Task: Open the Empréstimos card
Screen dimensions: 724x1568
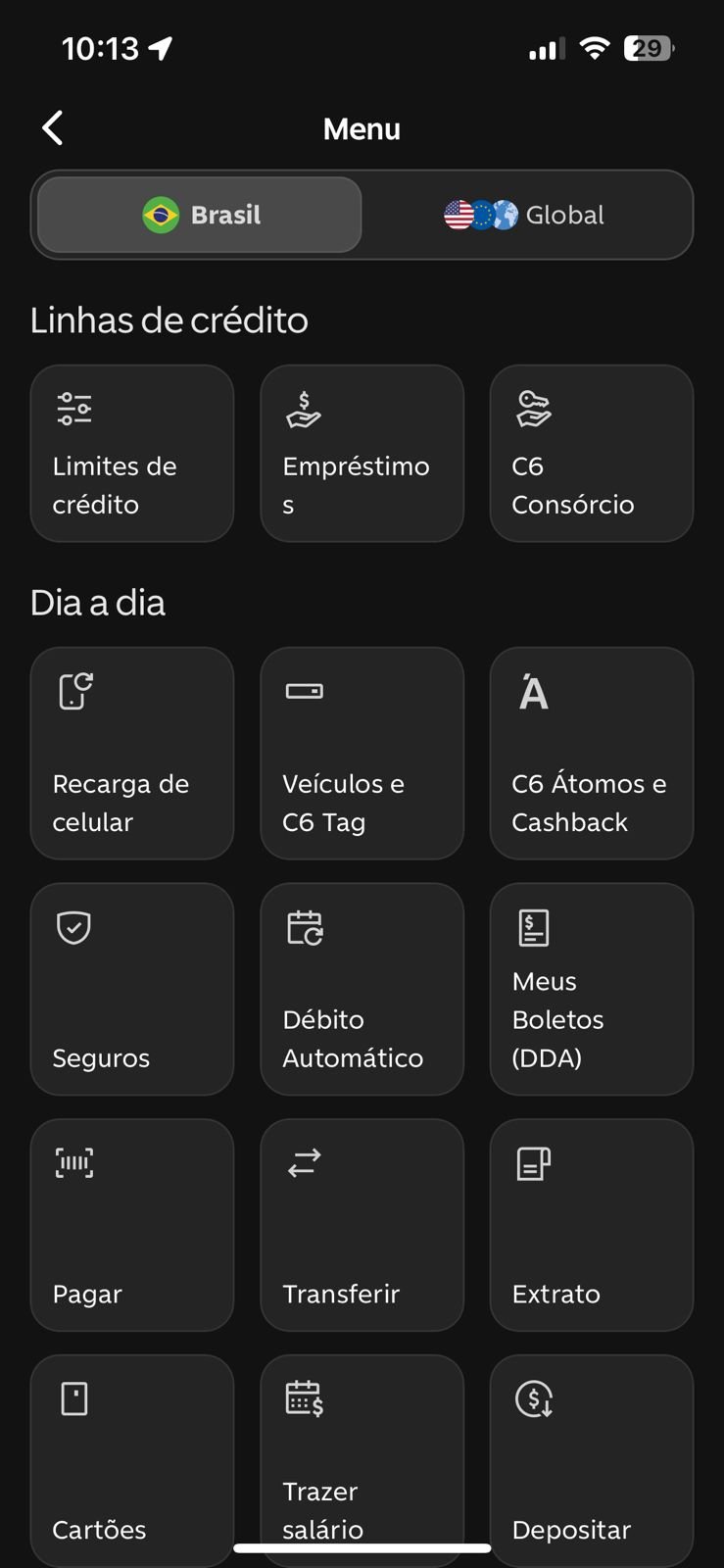Action: [362, 454]
